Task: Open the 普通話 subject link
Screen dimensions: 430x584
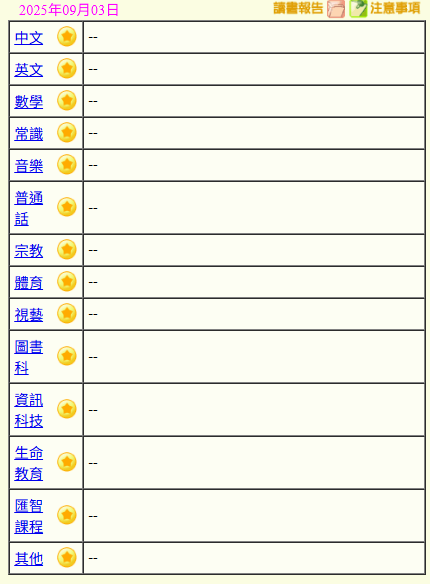Action: (29, 208)
